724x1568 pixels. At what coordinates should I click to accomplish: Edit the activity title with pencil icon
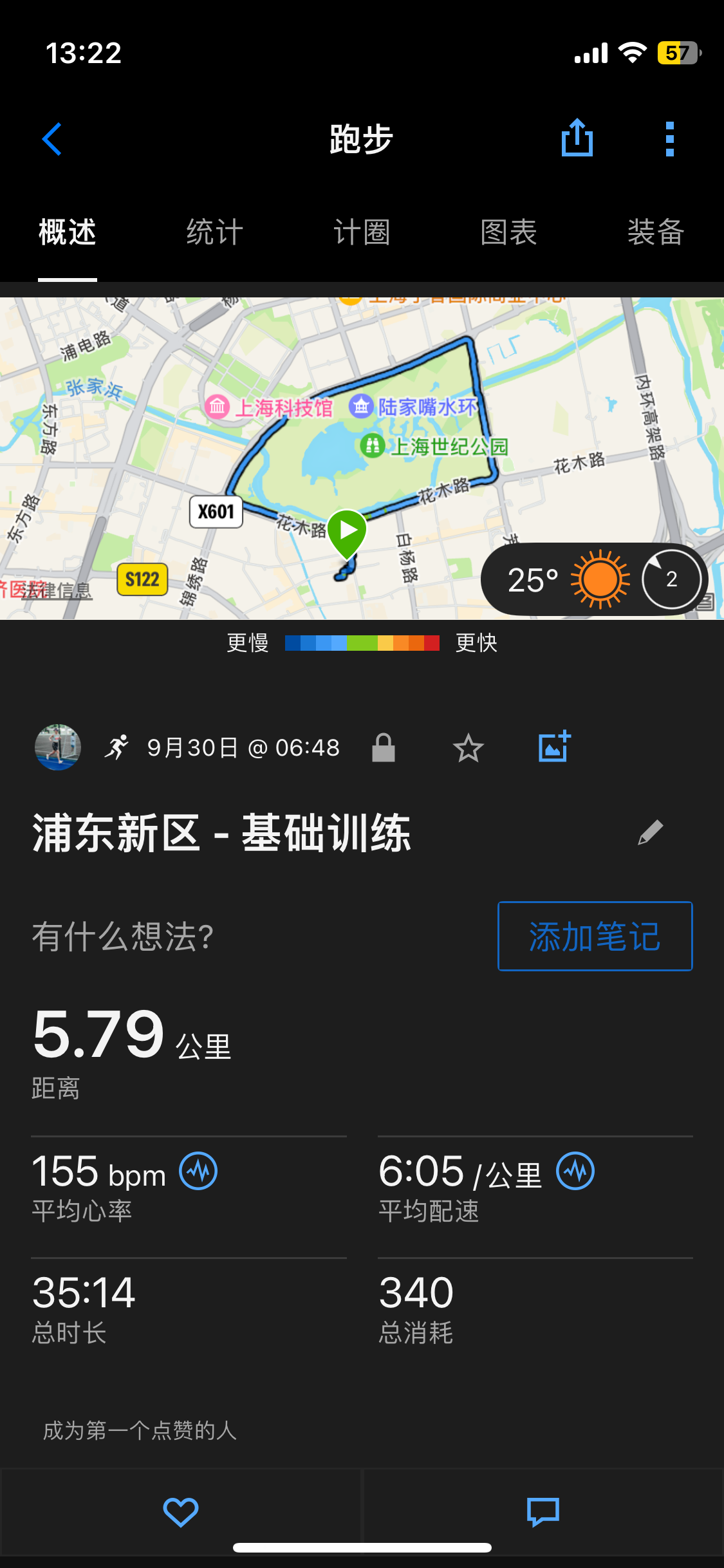point(650,831)
